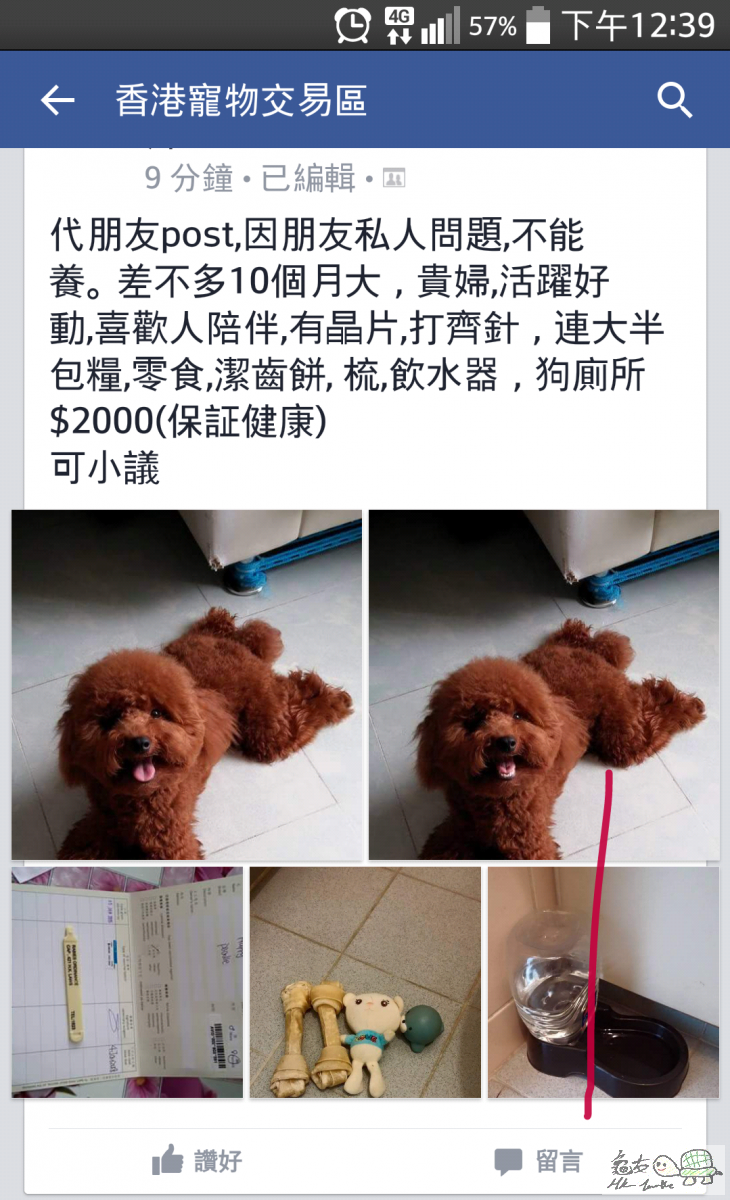The width and height of the screenshot is (730, 1200).
Task: View the vaccination record photo
Action: point(127,982)
